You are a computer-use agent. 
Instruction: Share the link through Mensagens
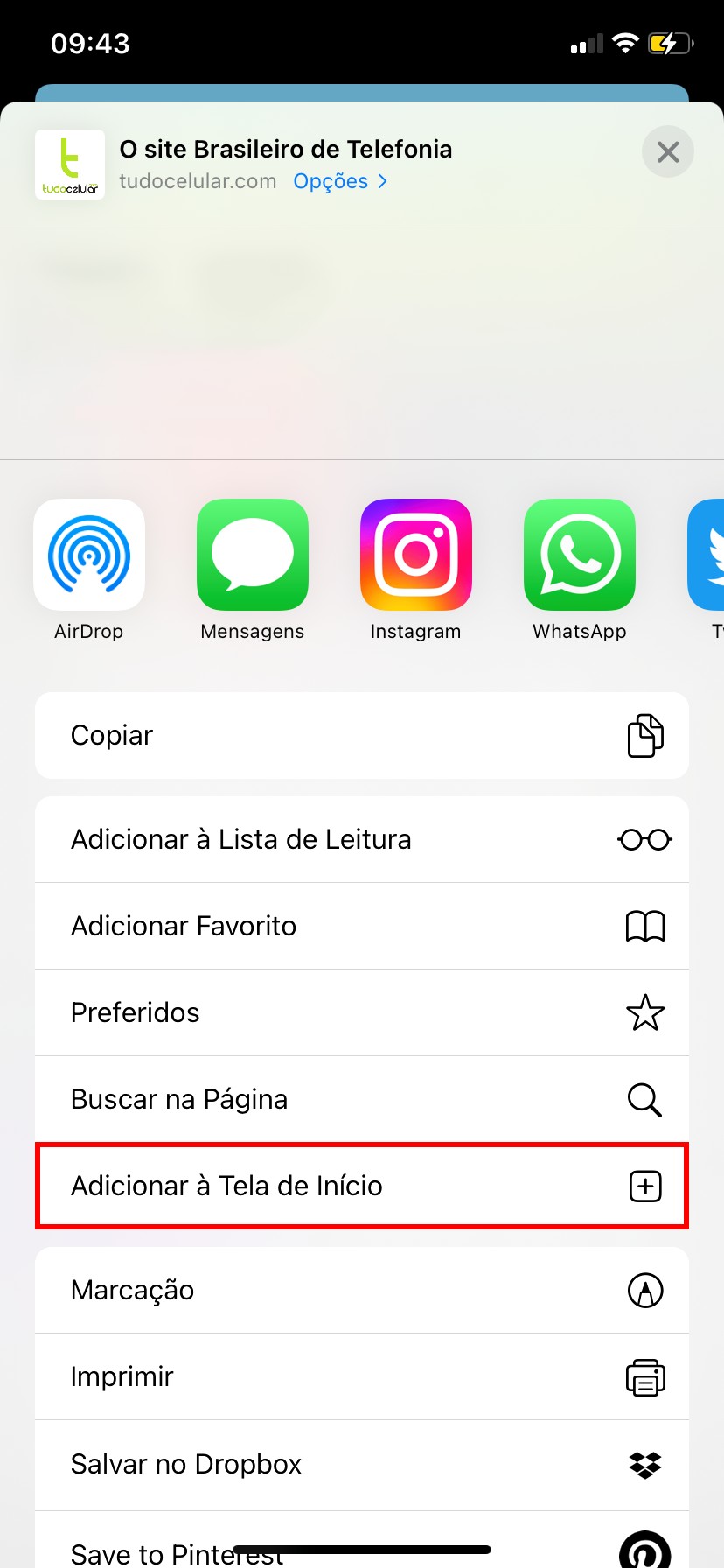coord(253,555)
